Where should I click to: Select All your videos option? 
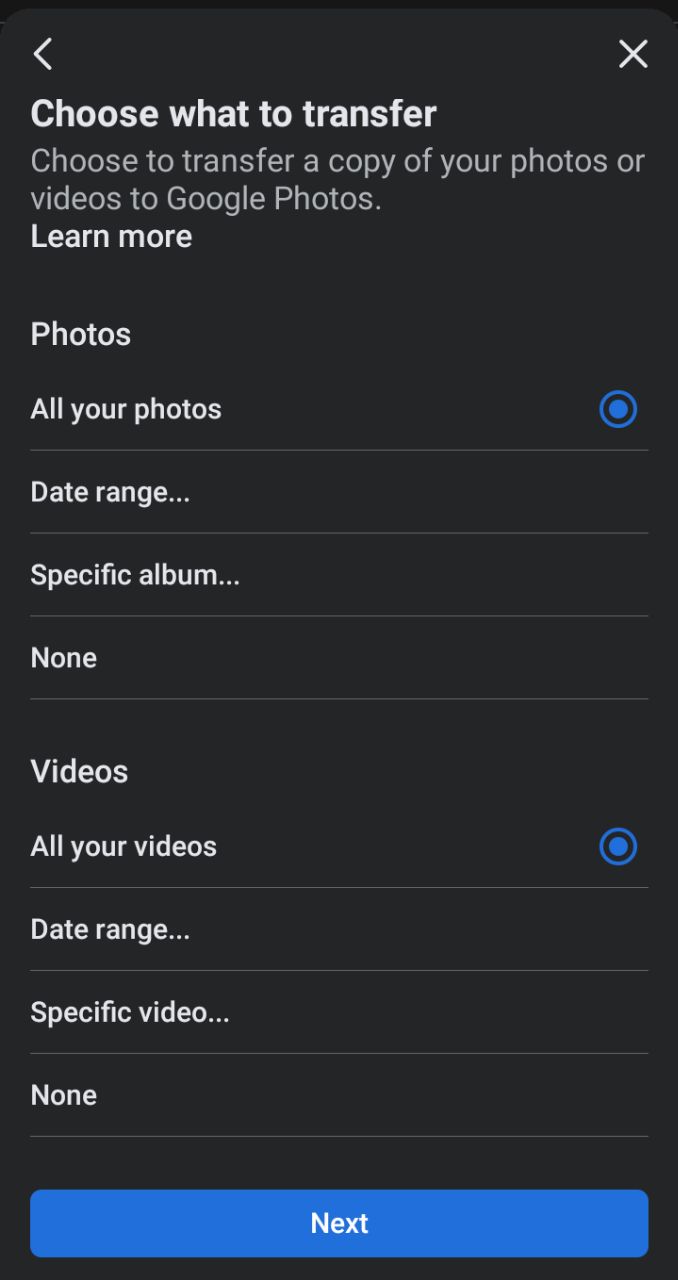pyautogui.click(x=339, y=847)
